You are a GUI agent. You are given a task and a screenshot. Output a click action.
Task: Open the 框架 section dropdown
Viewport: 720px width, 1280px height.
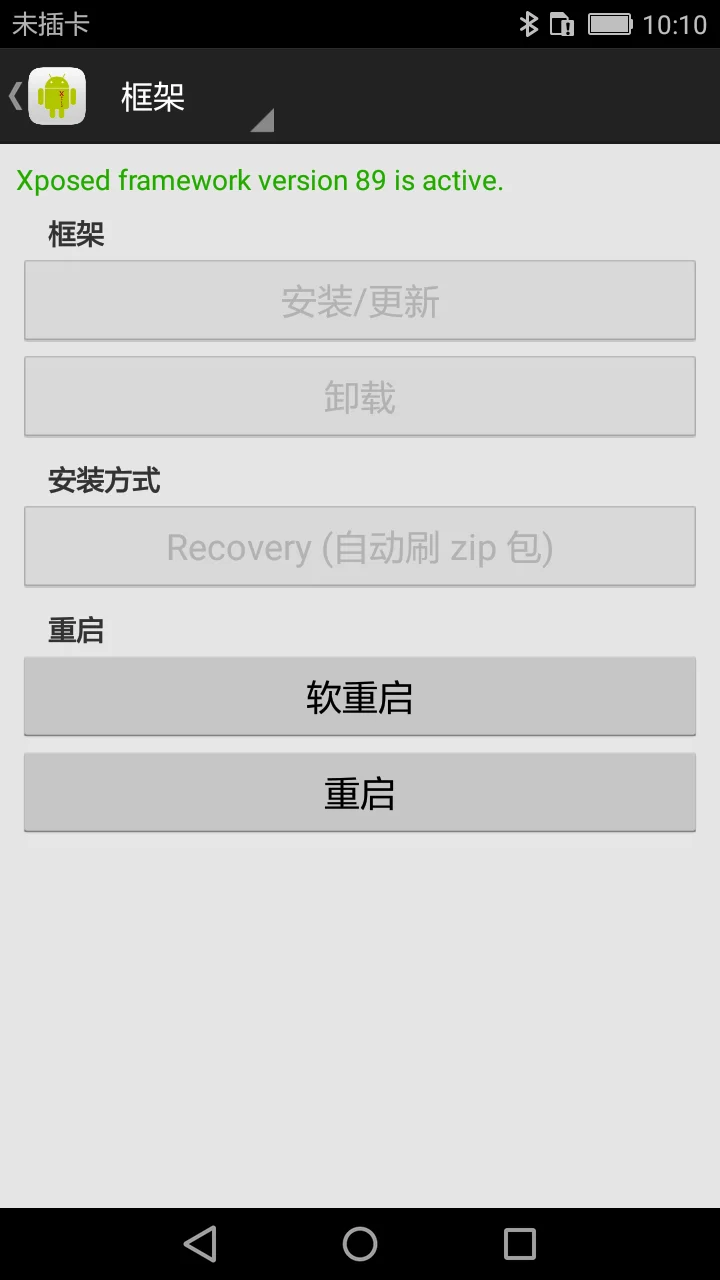[188, 97]
